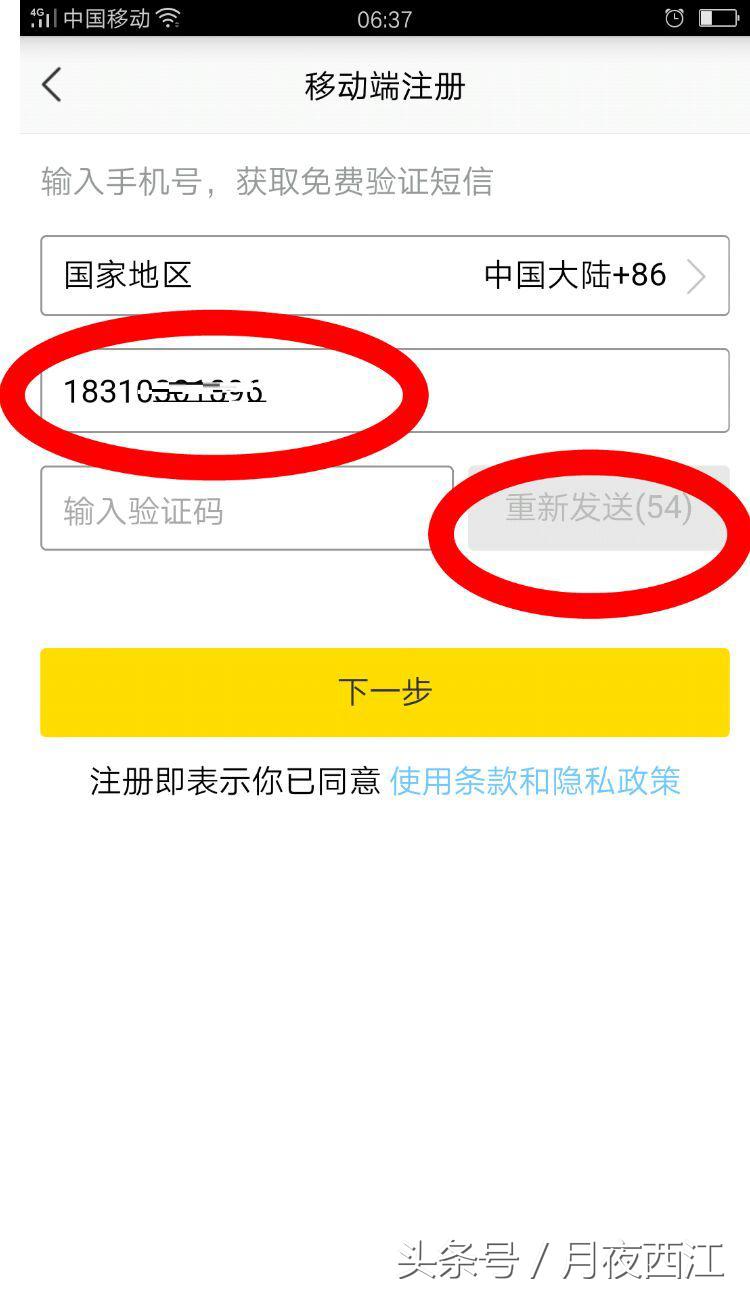Continue with the 下一步 button
Screen dimensions: 750x1296
384,692
